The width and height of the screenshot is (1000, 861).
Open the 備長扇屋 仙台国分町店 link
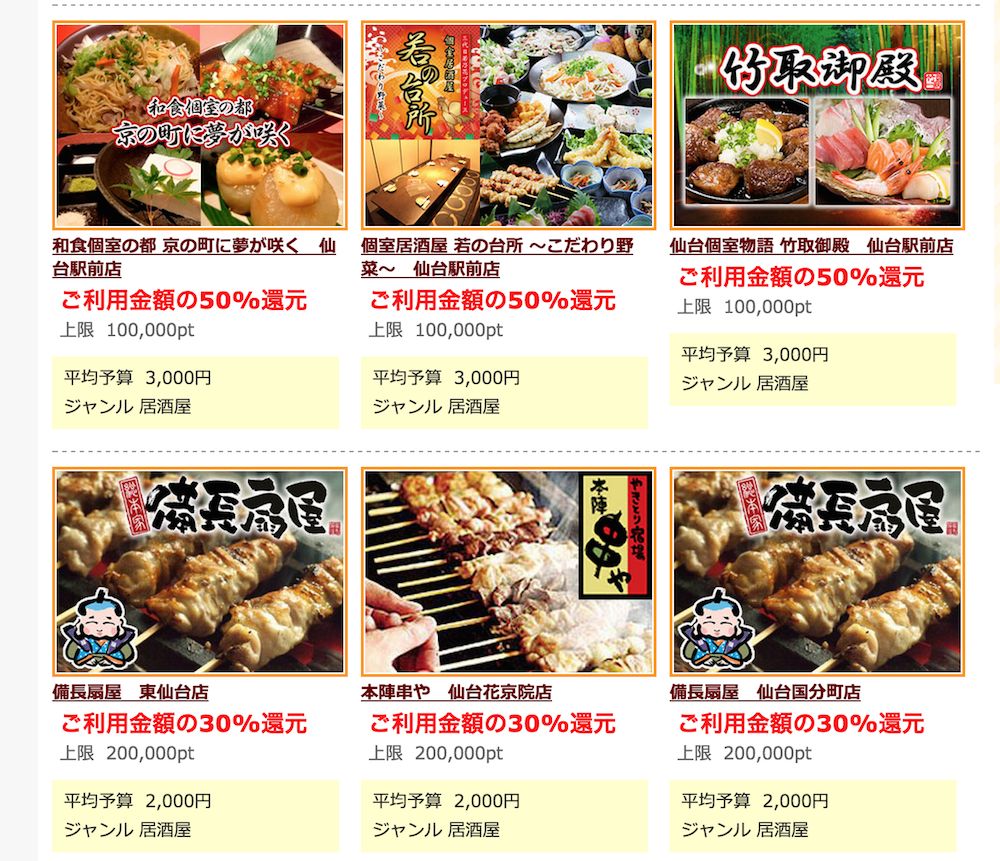tap(765, 692)
